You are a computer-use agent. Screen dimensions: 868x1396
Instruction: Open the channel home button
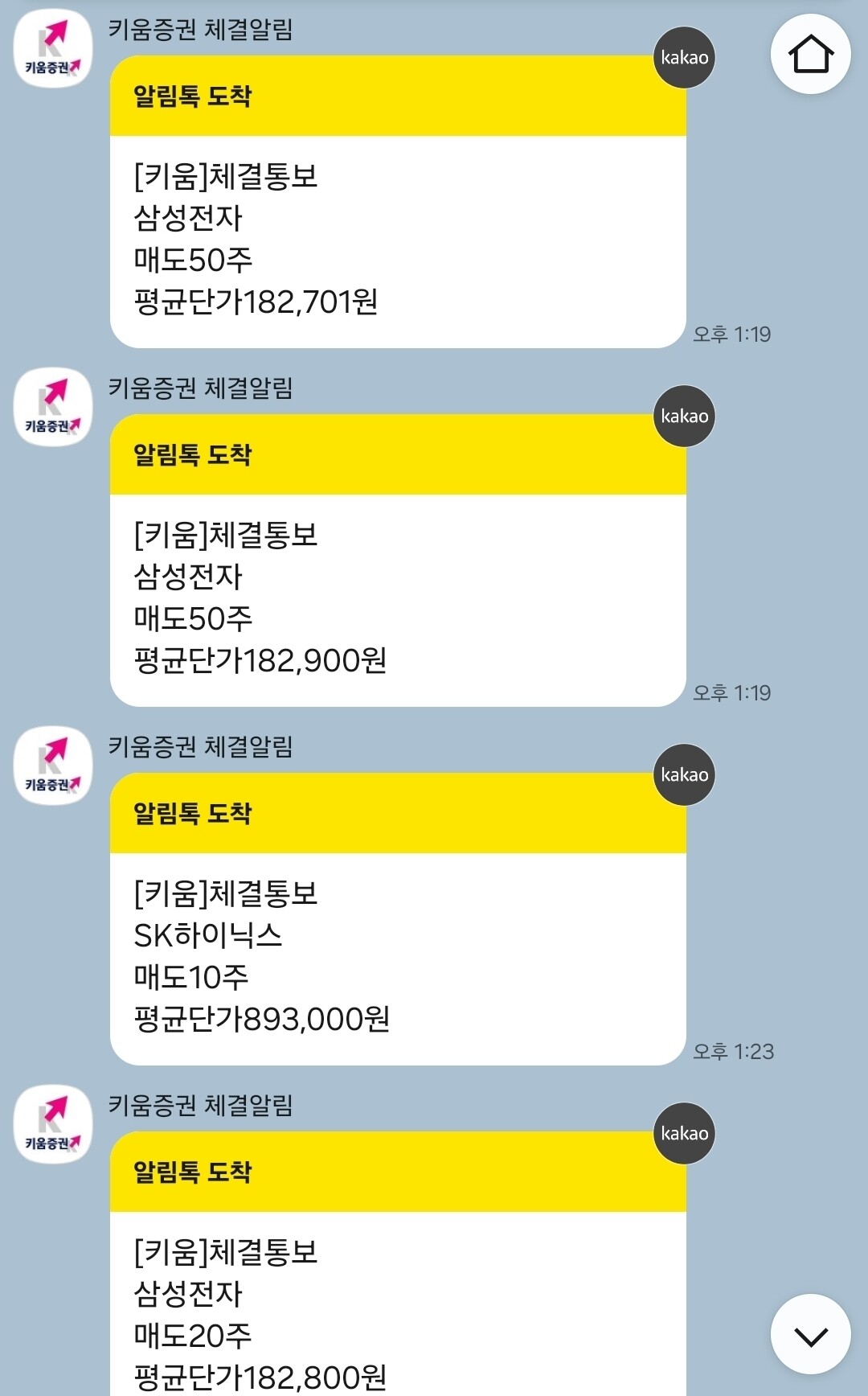tap(810, 54)
